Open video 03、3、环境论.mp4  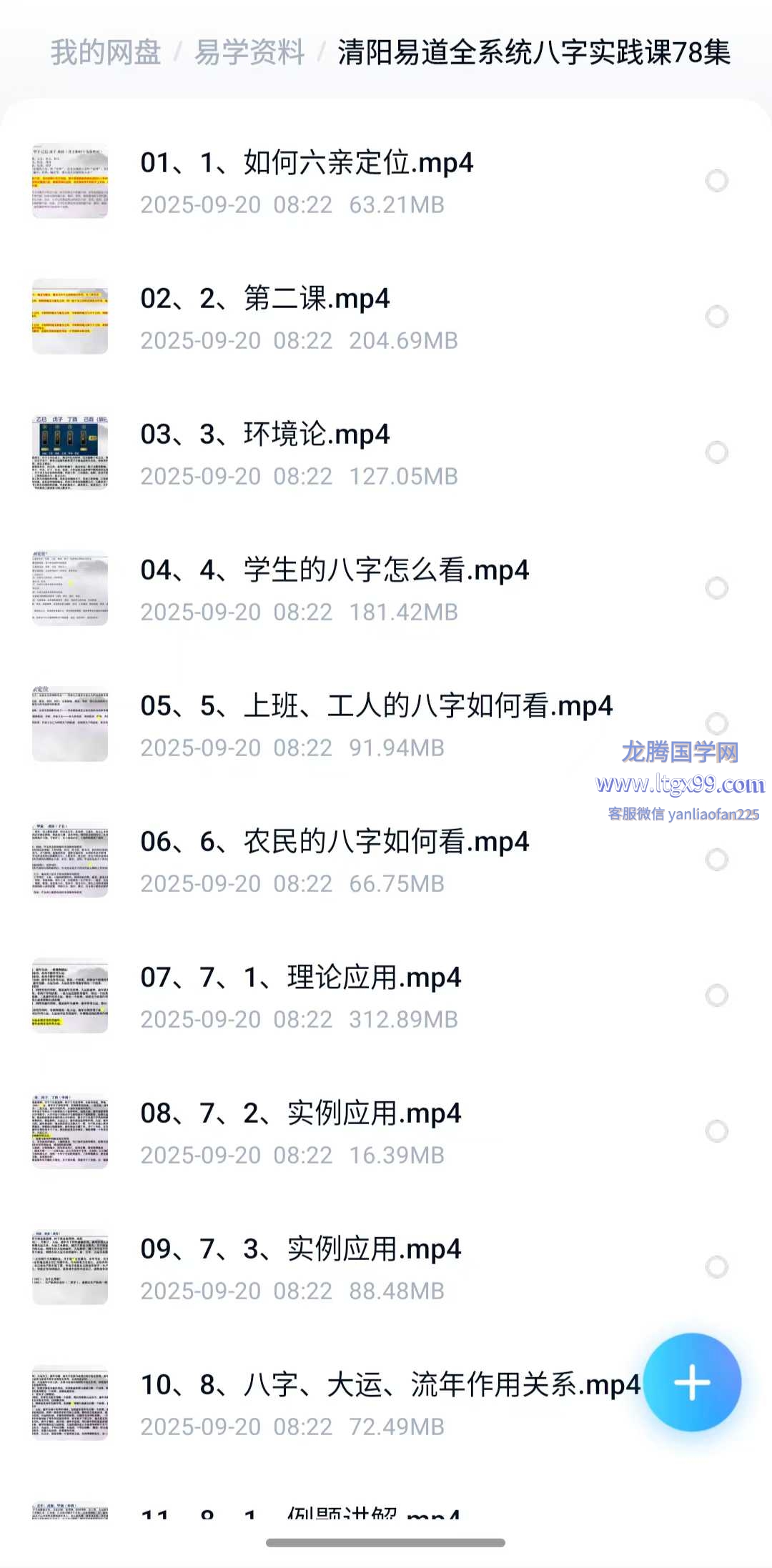[x=264, y=435]
